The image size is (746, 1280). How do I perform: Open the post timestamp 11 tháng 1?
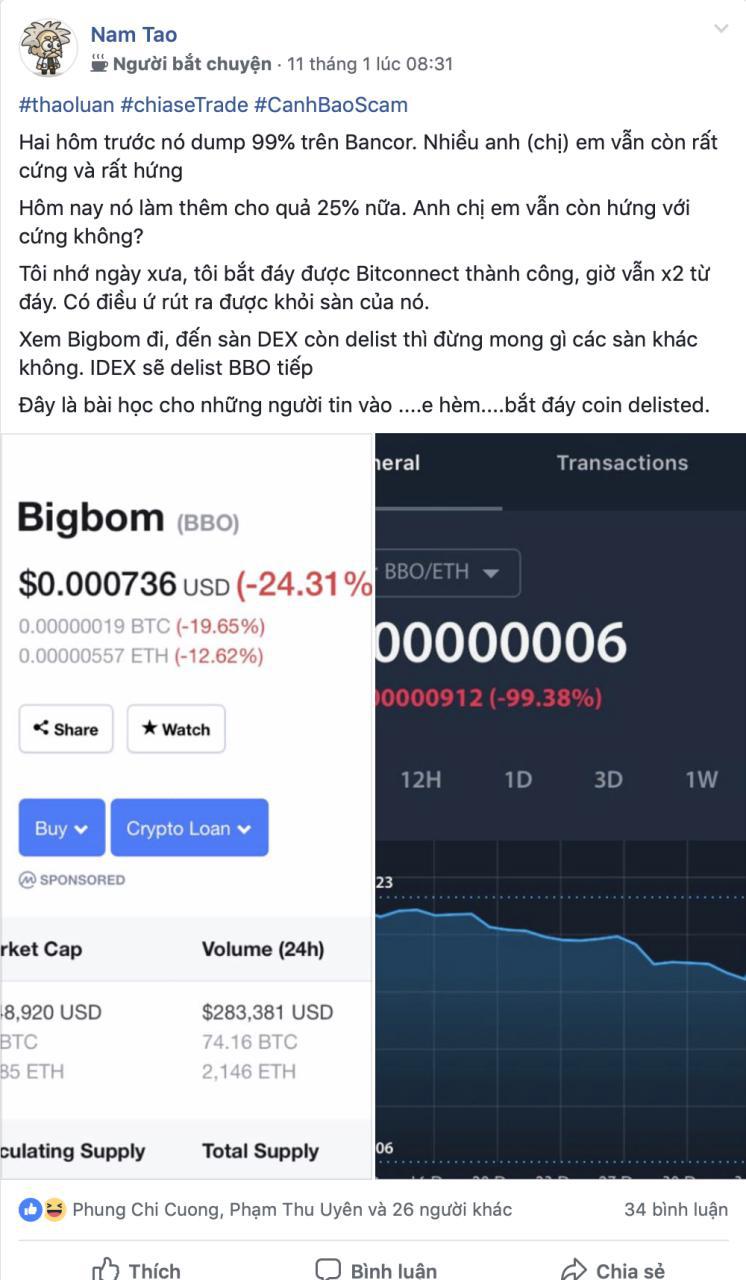370,64
